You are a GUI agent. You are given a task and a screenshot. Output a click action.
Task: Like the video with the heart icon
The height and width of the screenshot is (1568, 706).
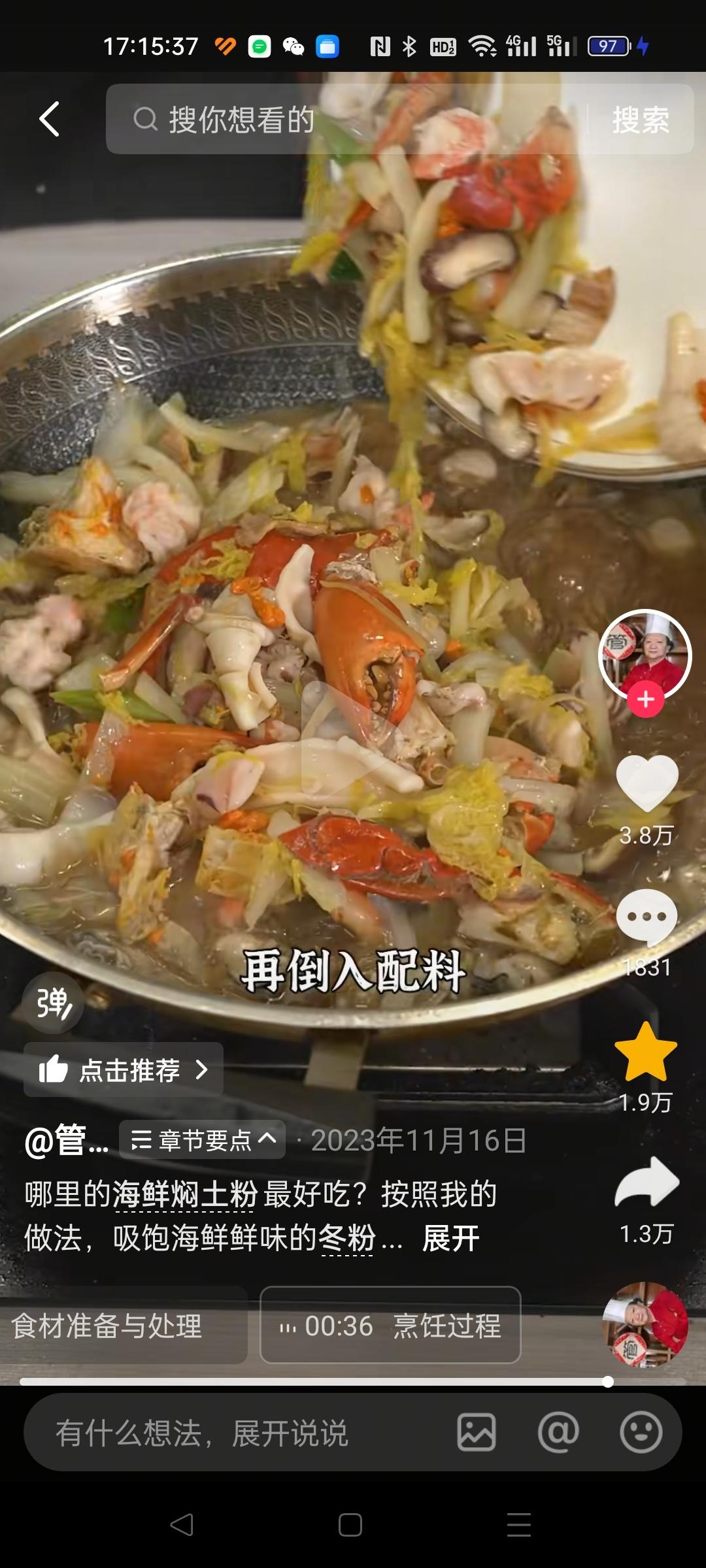click(647, 783)
